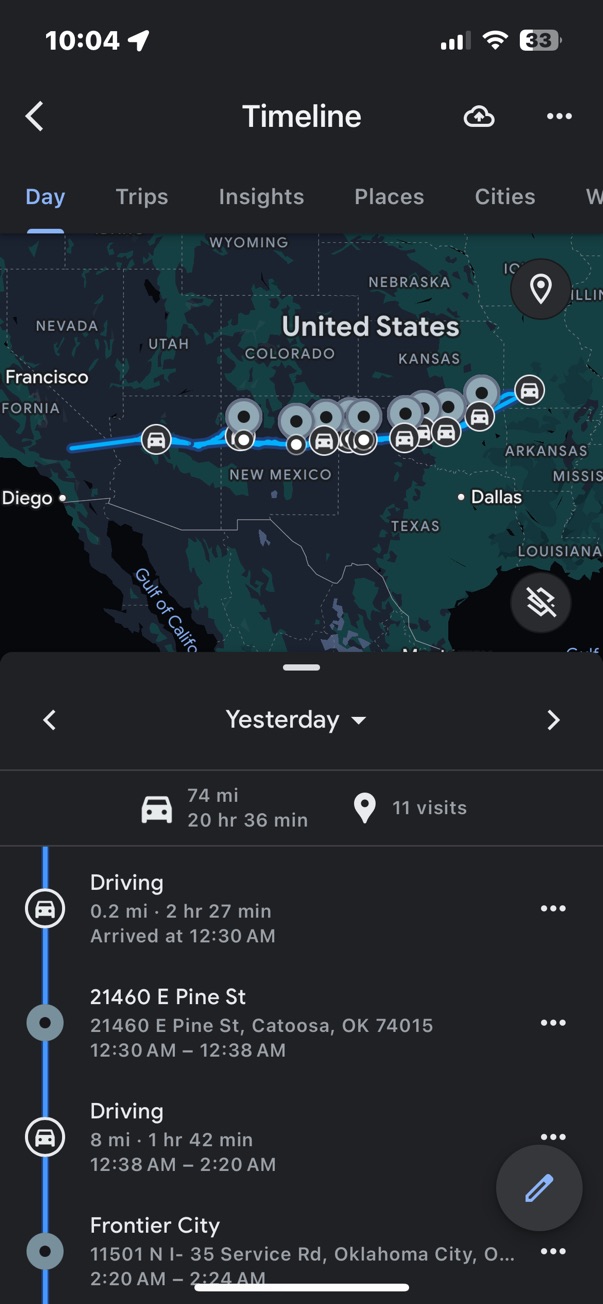
Task: Open the 21460 E Pine St visit
Action: click(260, 1022)
